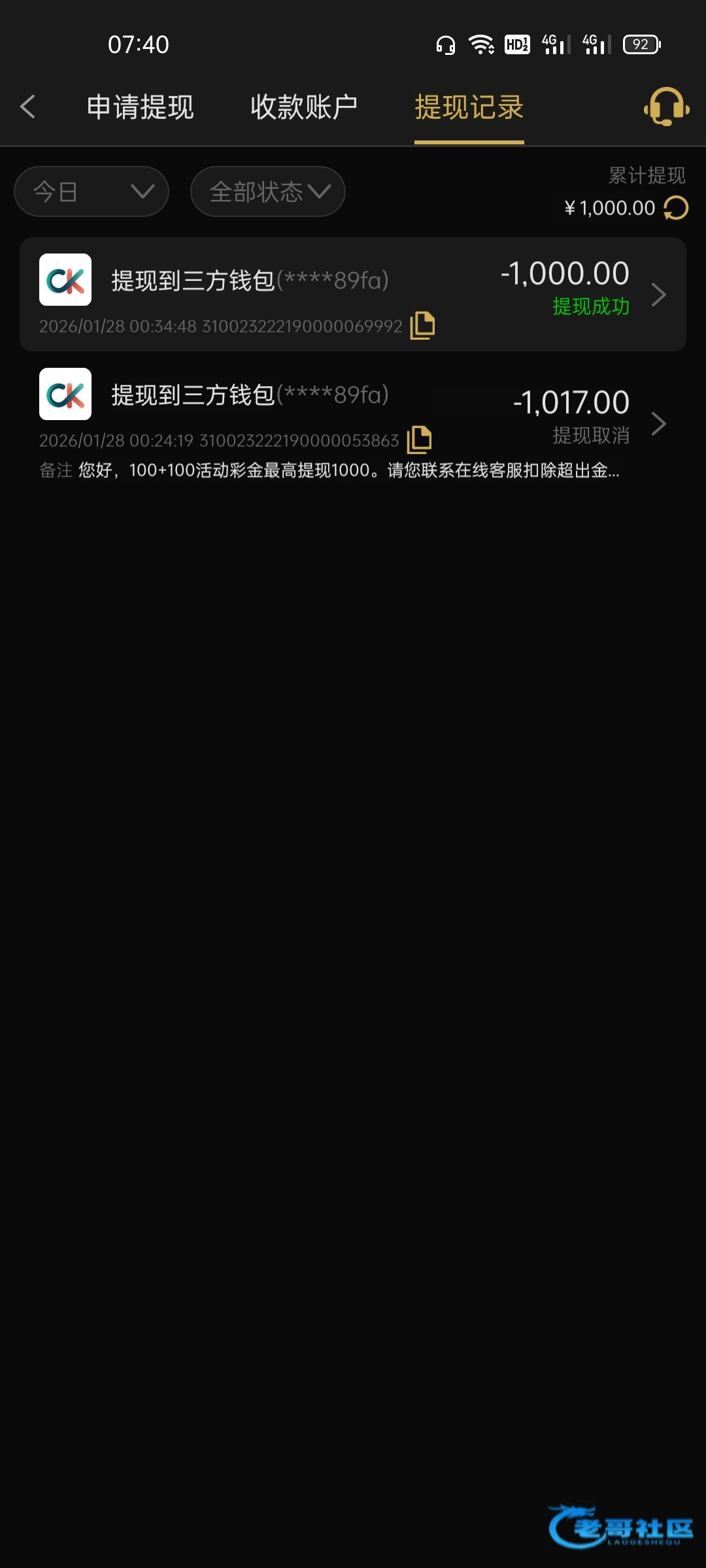Screen dimensions: 706x1568
Task: Switch to the 申请提现 tab
Action: [x=140, y=107]
